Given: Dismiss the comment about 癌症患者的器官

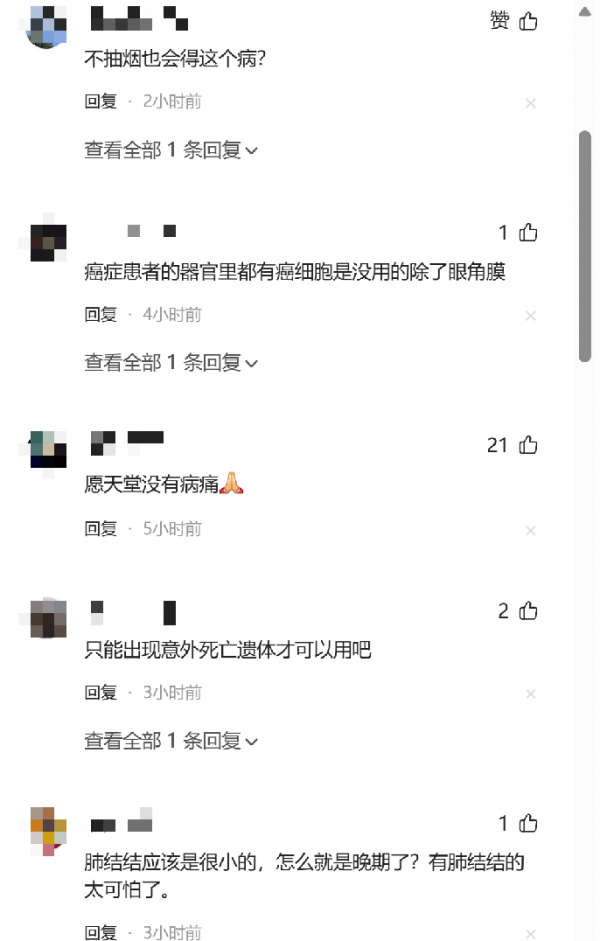Looking at the screenshot, I should point(531,316).
